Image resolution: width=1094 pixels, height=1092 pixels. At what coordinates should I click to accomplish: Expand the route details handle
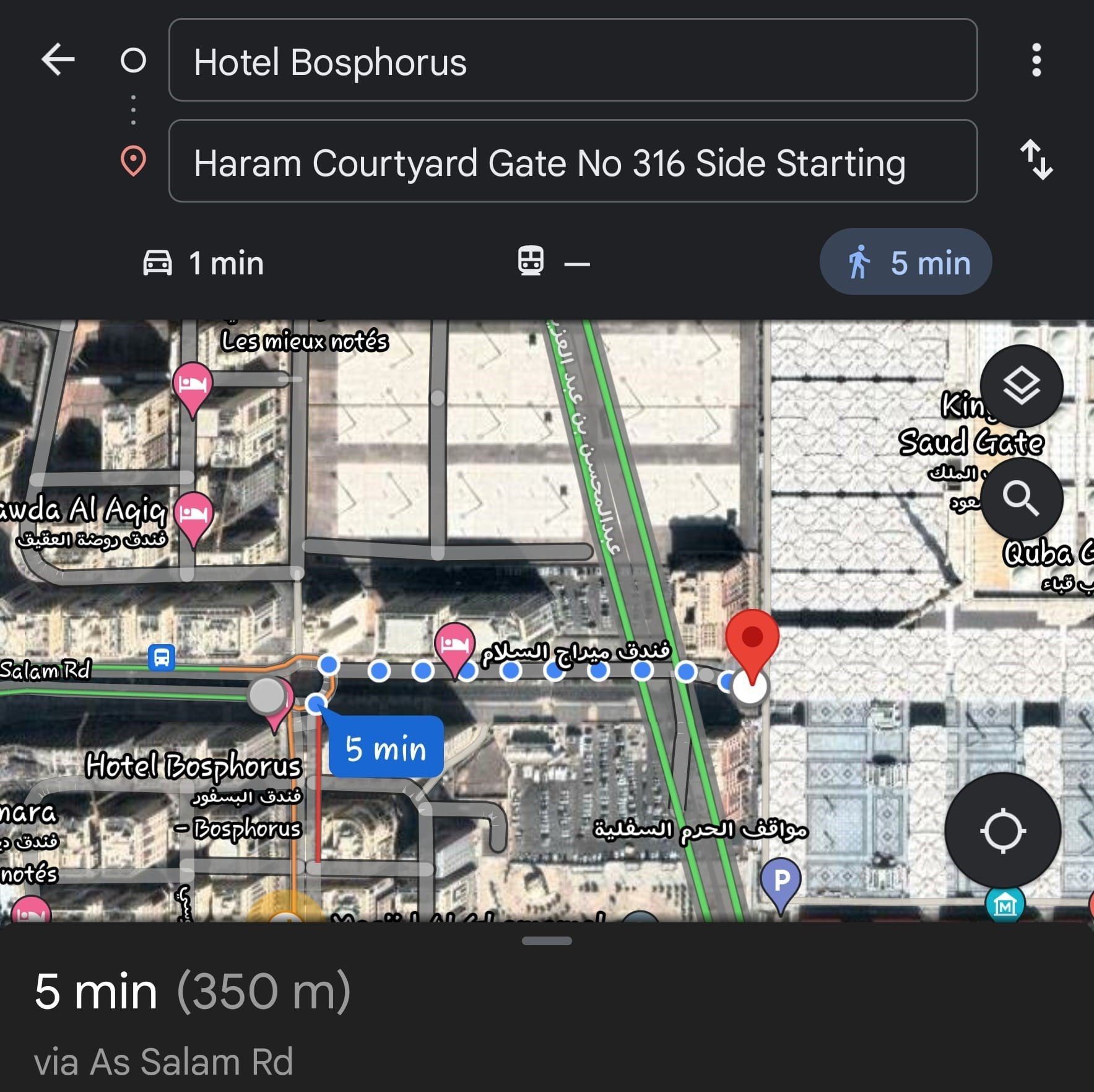coord(547,941)
